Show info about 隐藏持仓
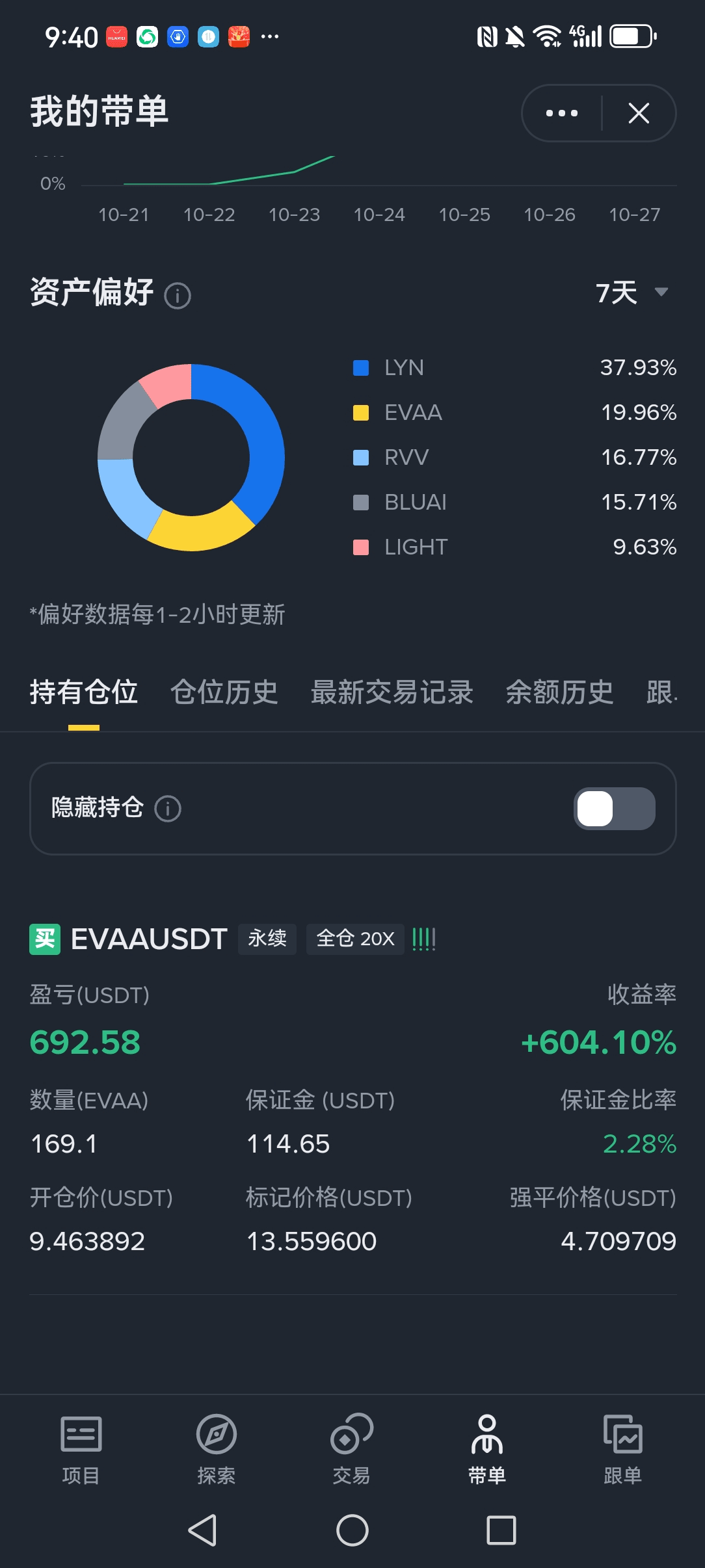 [168, 809]
